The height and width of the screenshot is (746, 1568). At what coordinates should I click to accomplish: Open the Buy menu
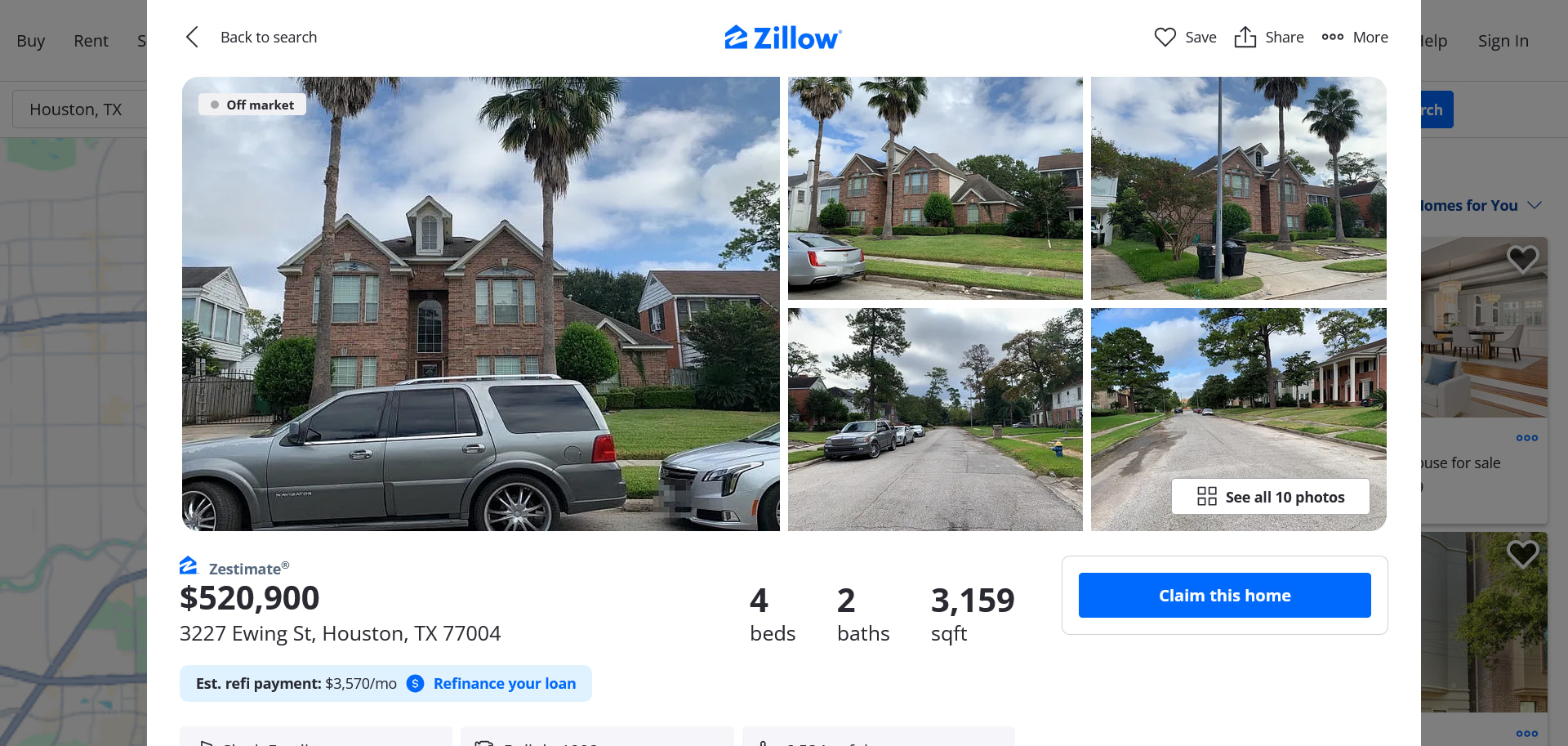click(30, 41)
